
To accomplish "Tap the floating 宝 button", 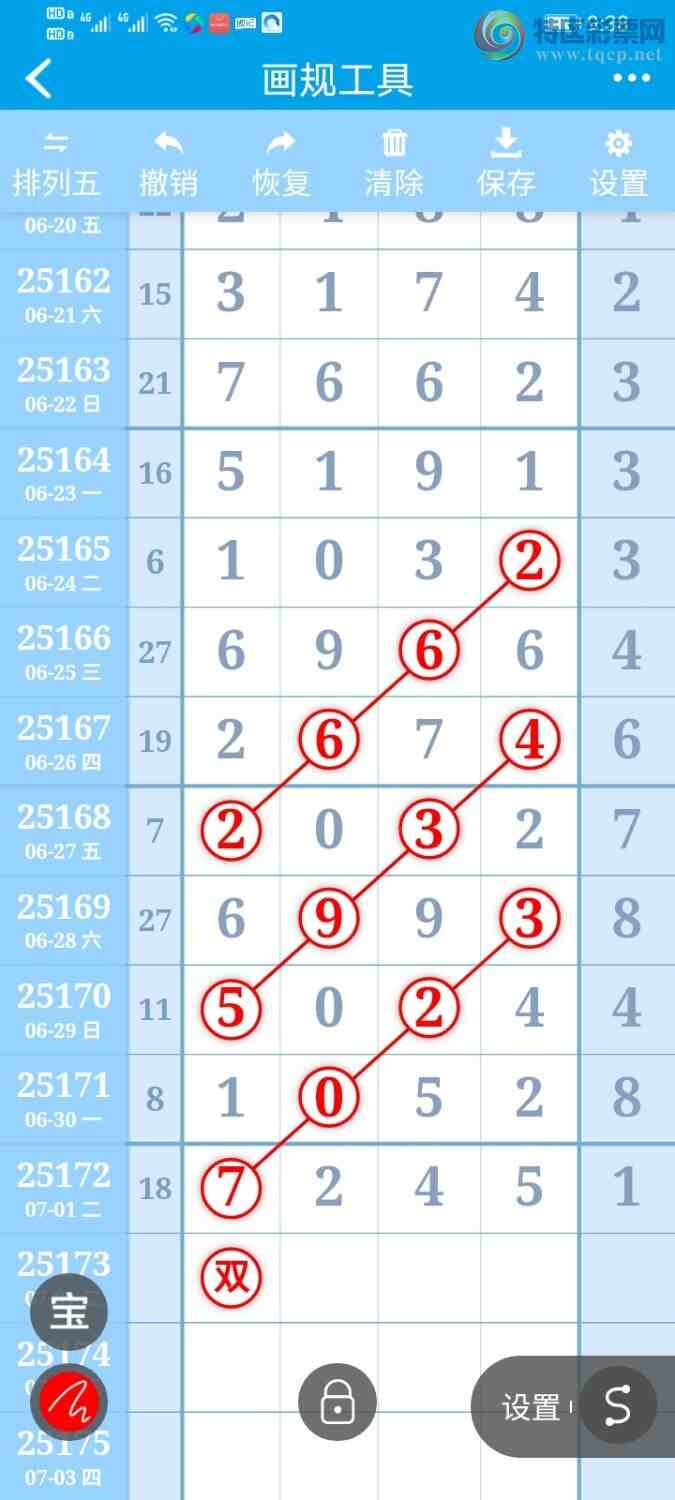I will point(69,1312).
